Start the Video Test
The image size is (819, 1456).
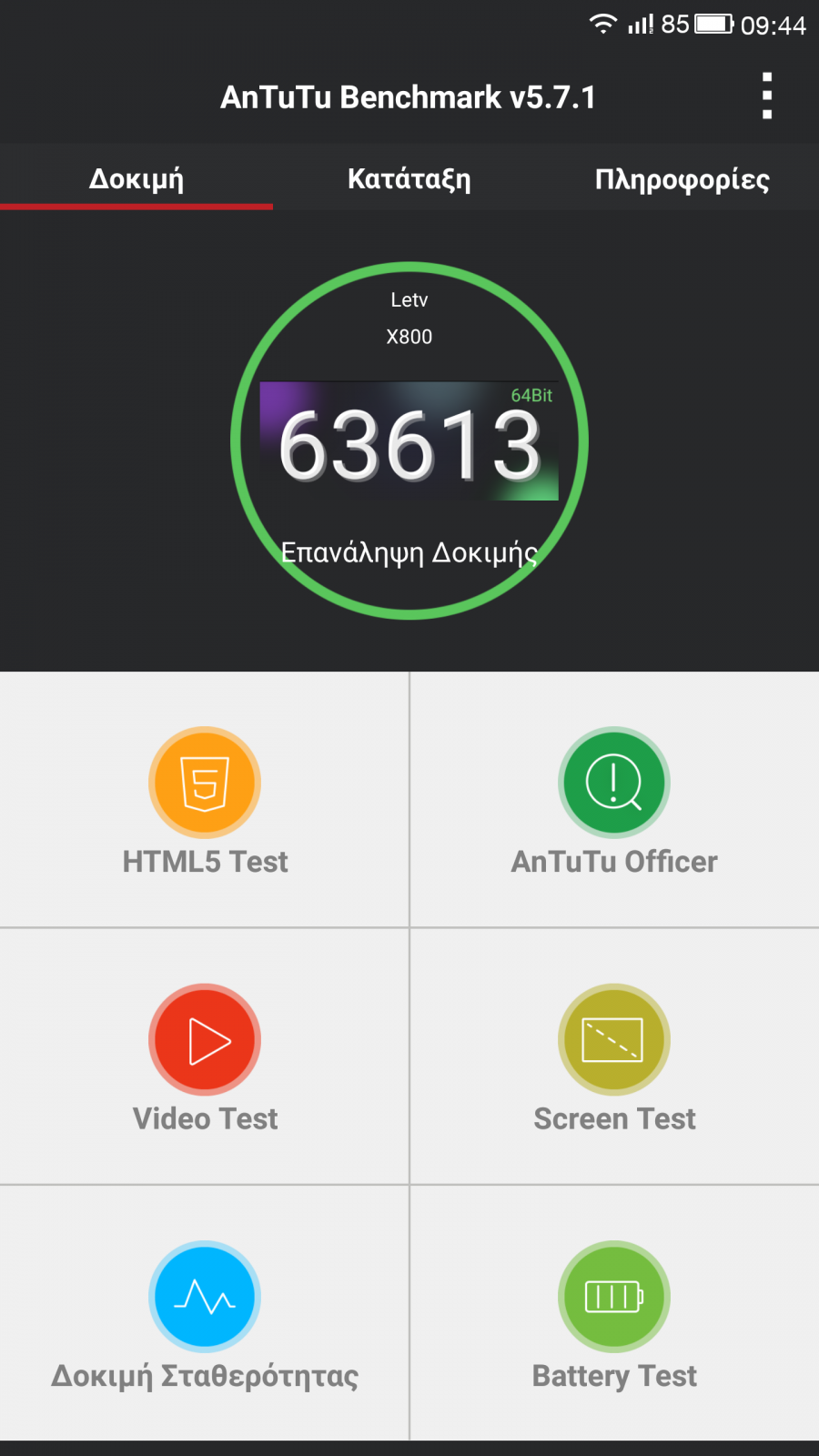(x=205, y=1057)
